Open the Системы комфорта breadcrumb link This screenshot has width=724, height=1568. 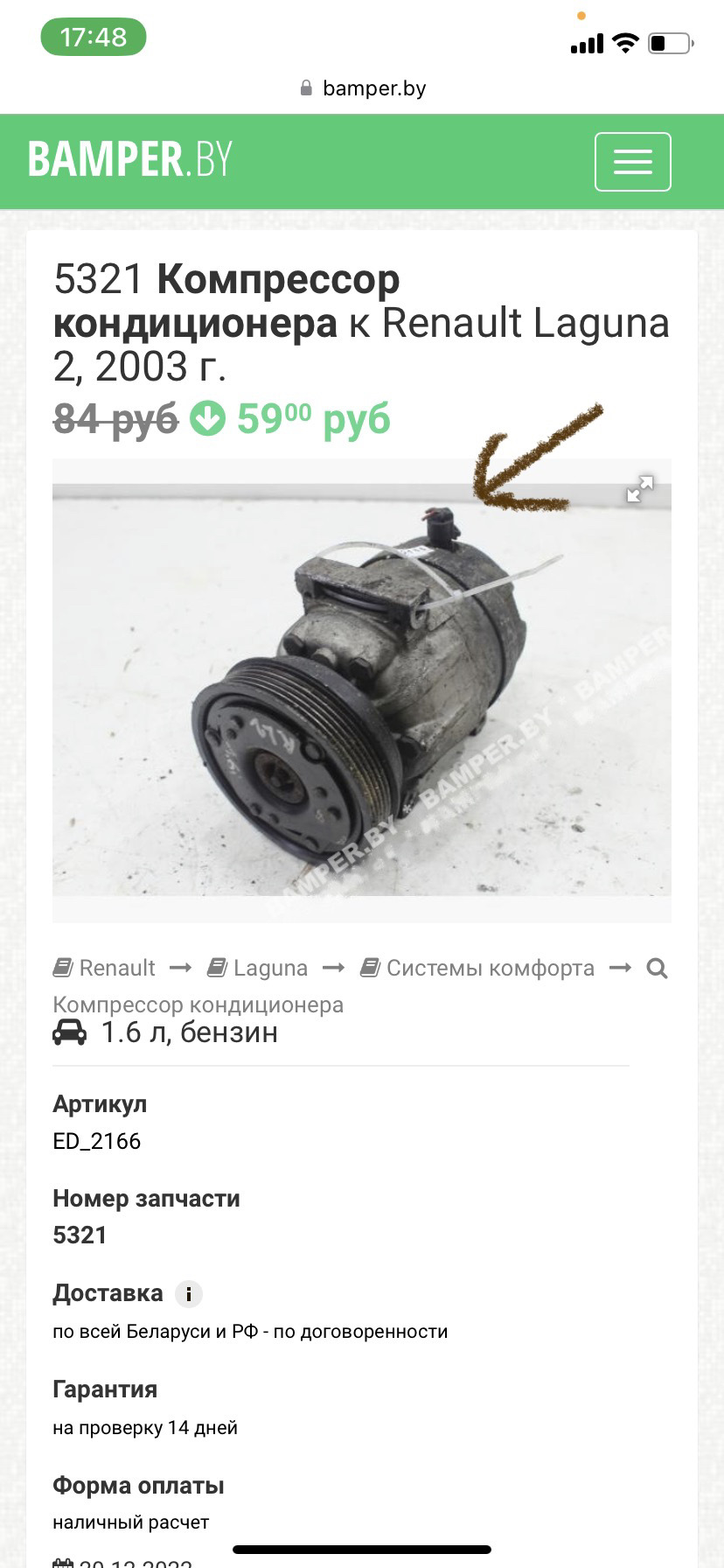(477, 968)
